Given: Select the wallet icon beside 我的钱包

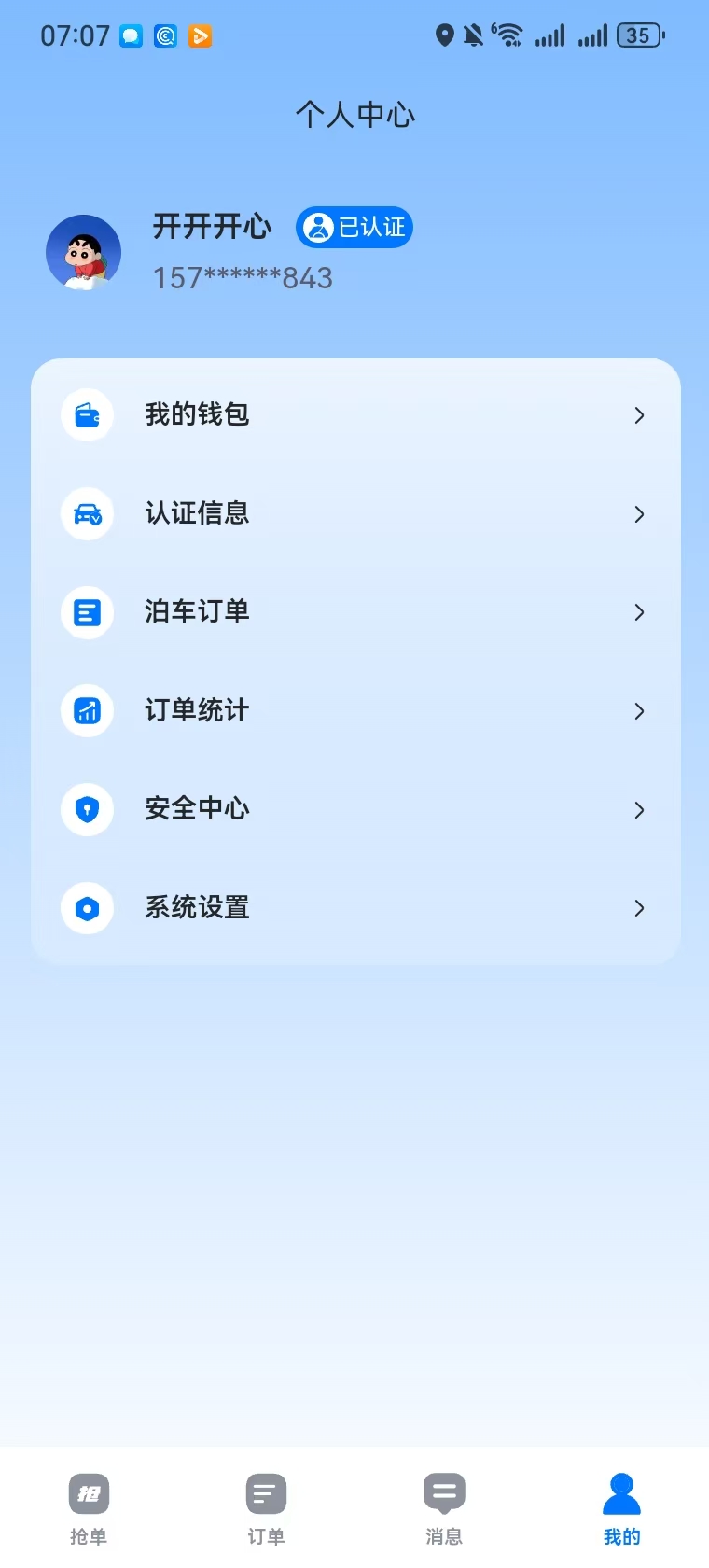Looking at the screenshot, I should point(87,414).
